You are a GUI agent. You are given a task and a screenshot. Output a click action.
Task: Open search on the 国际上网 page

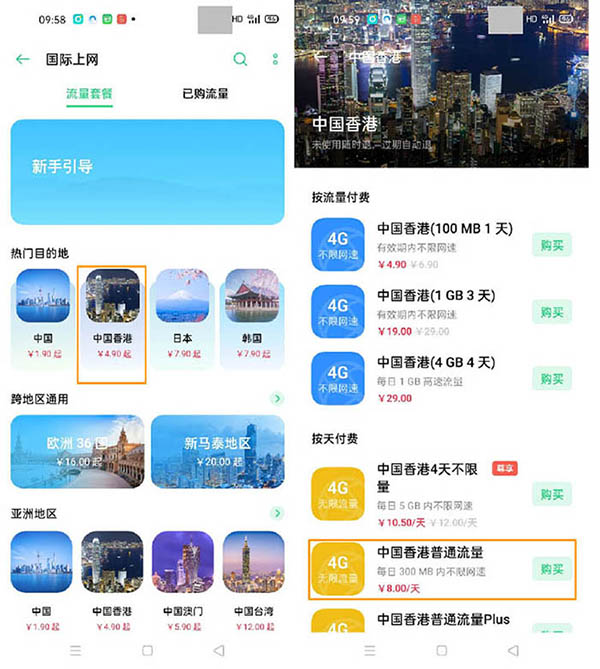(240, 60)
